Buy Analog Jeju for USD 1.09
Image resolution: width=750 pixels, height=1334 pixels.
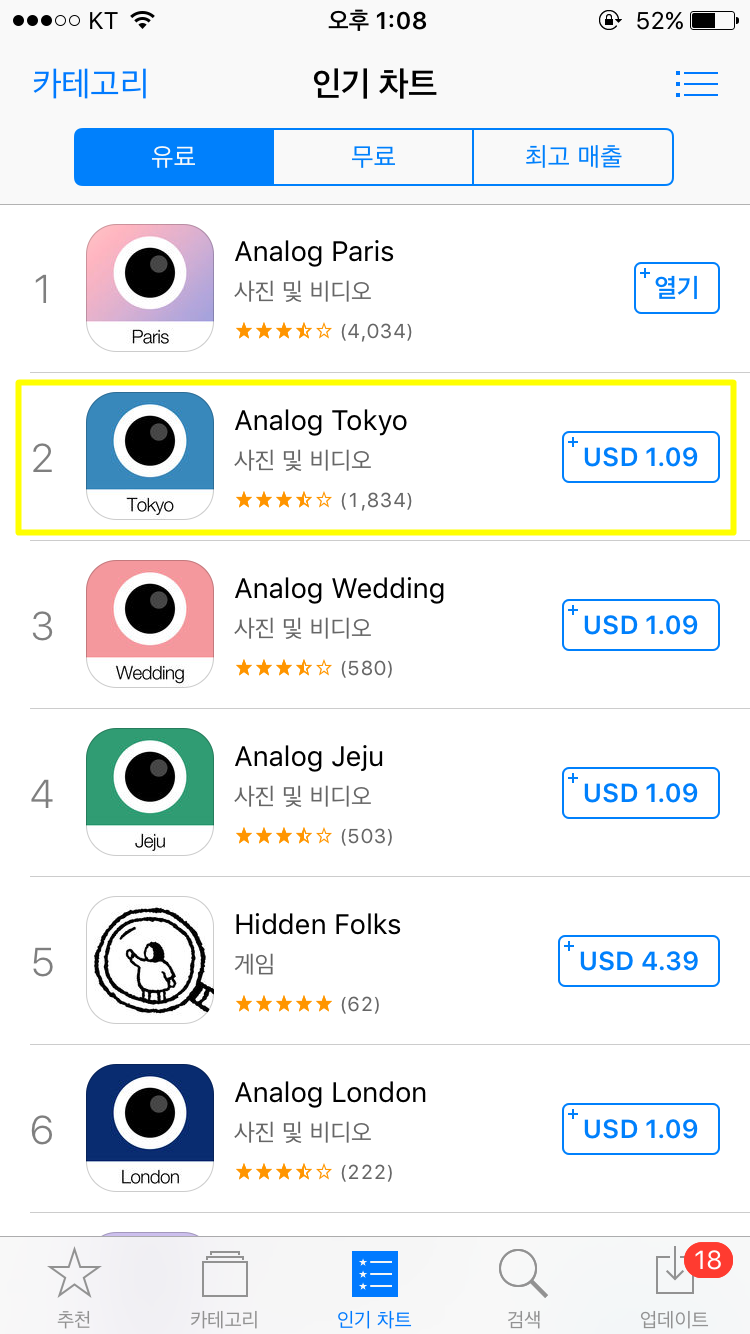pos(641,793)
